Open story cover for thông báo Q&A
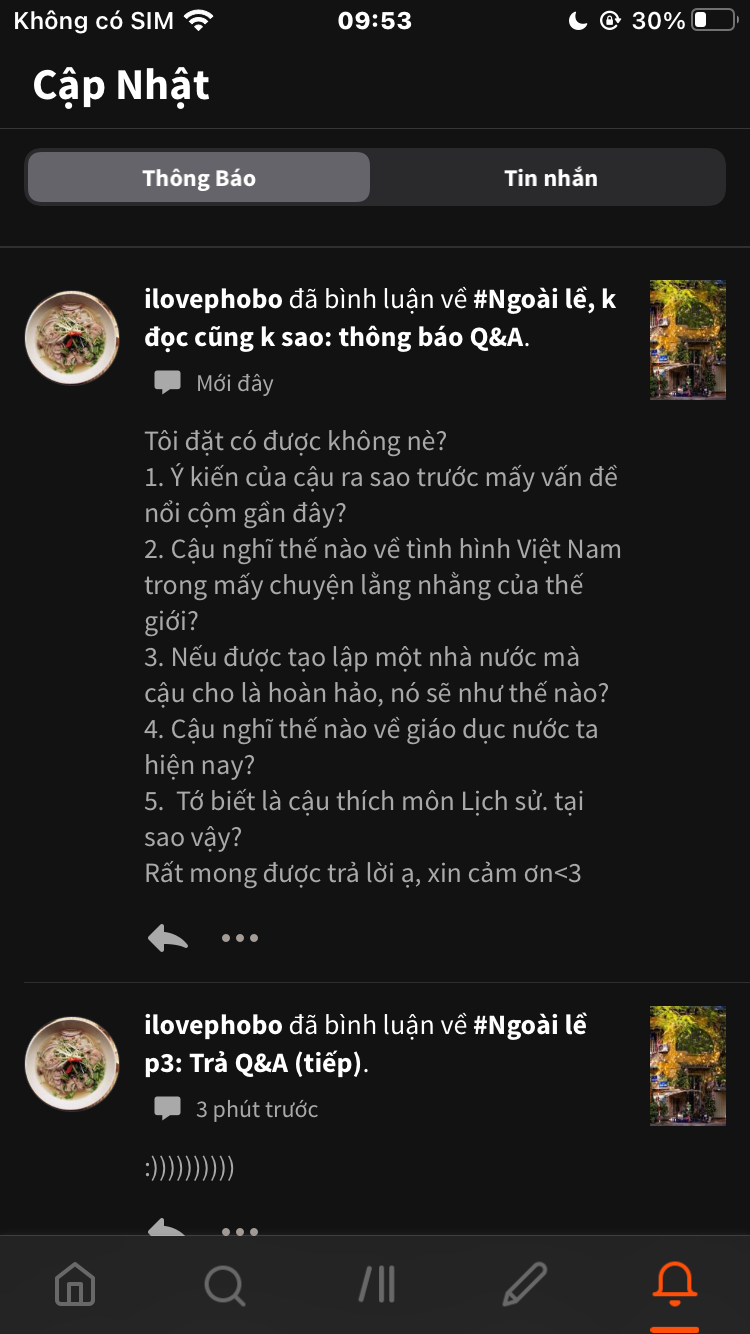This screenshot has height=1334, width=750. click(688, 340)
